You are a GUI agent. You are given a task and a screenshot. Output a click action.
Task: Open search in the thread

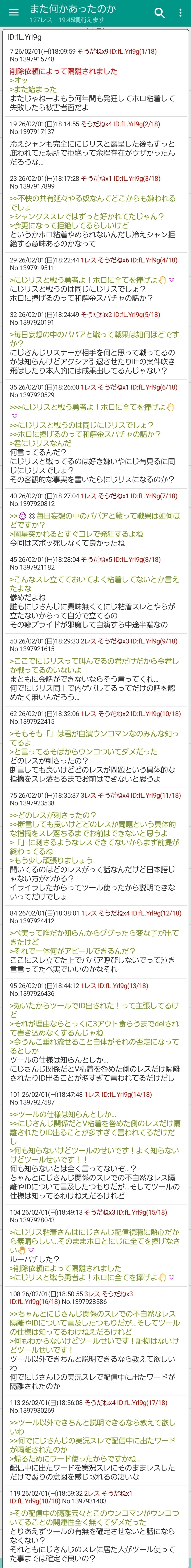click(x=159, y=12)
